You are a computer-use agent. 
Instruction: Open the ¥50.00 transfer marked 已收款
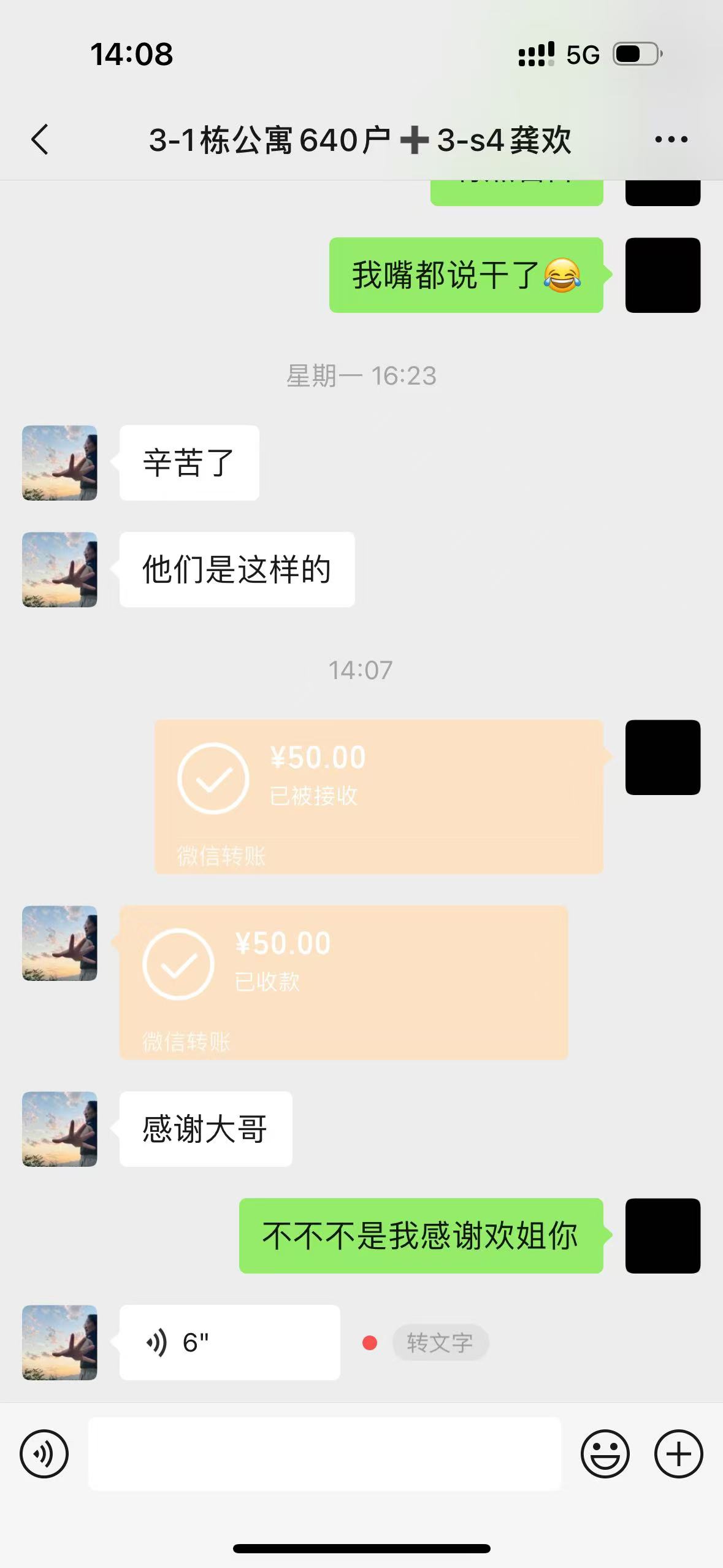pyautogui.click(x=343, y=982)
